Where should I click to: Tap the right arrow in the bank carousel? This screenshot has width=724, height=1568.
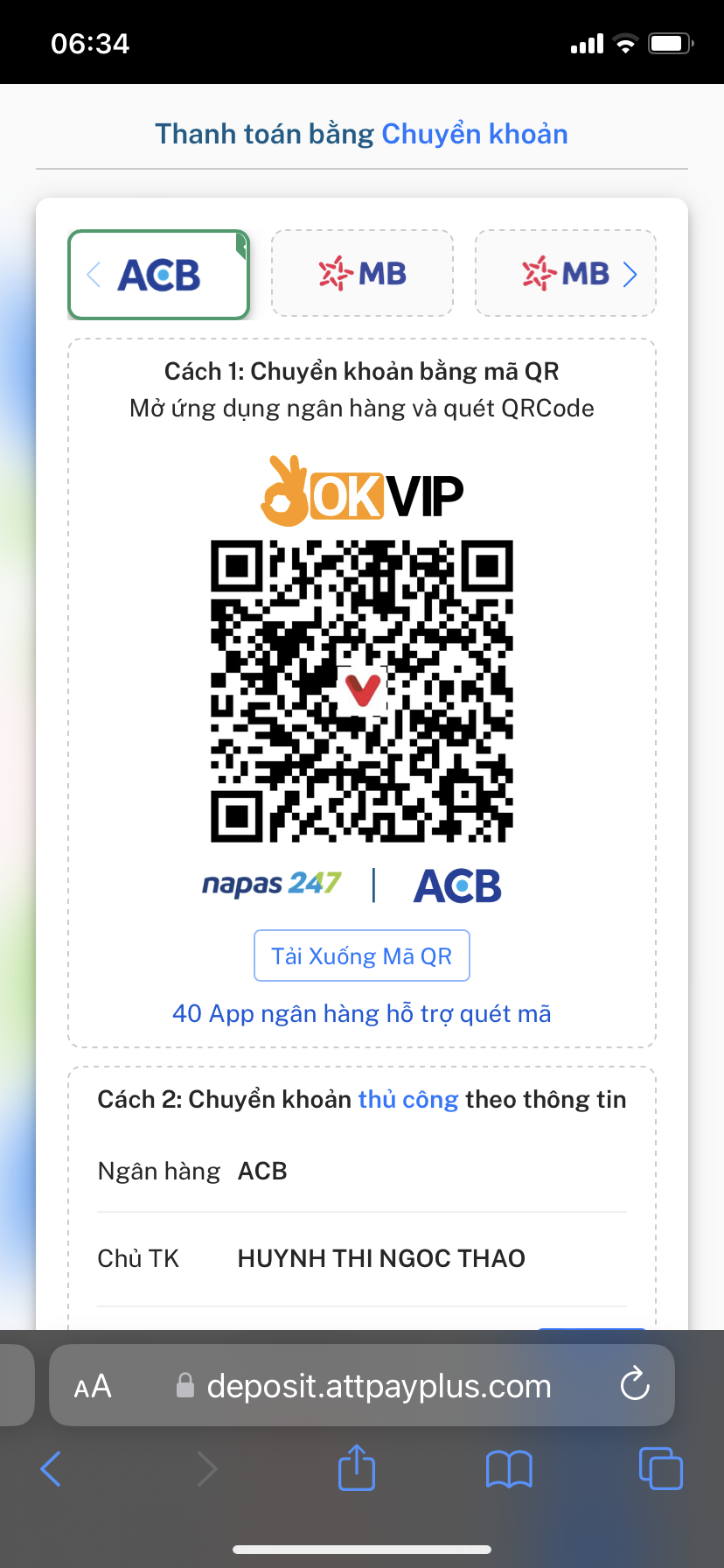630,274
